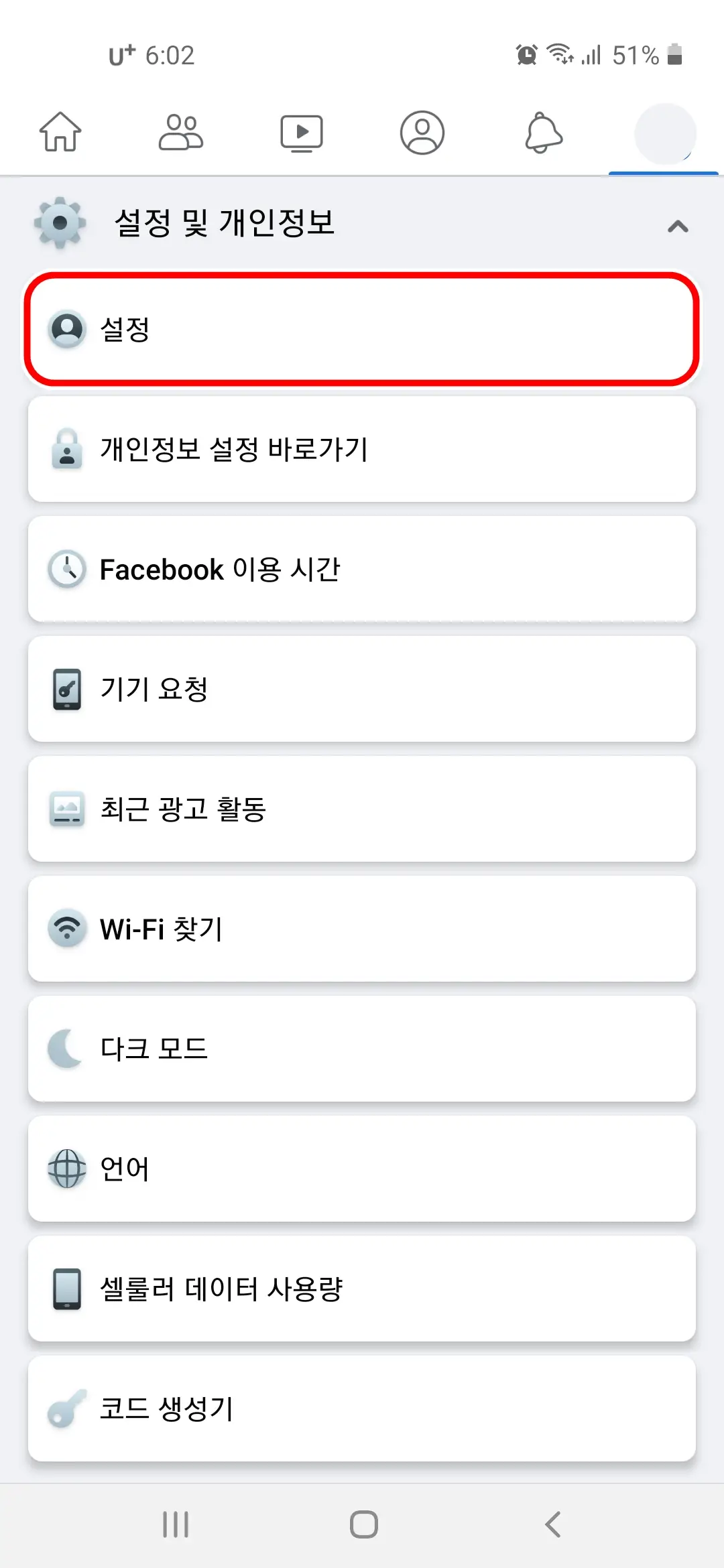724x1568 pixels.
Task: Click the gear icon next to 설정 및 개인정보
Action: [x=59, y=222]
